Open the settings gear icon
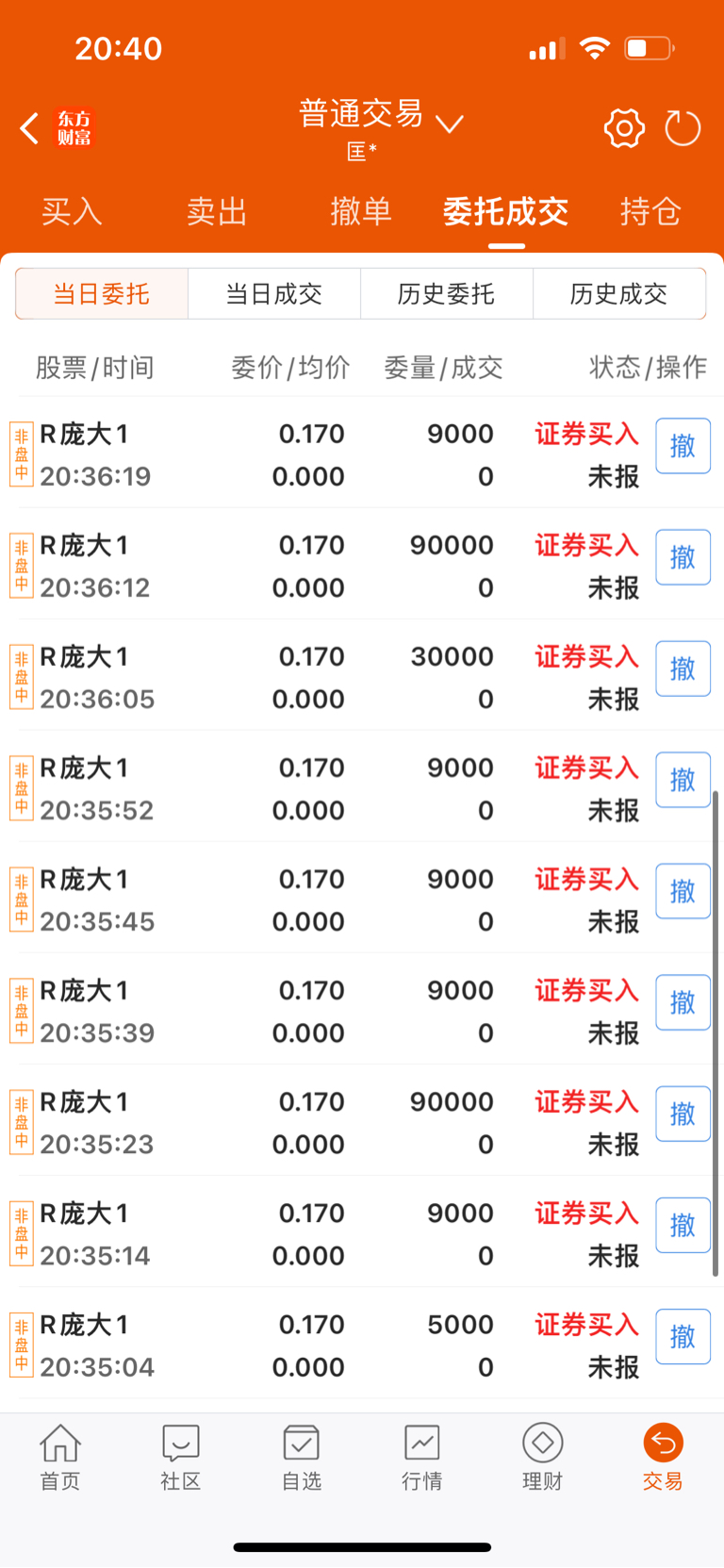This screenshot has height=1568, width=724. coord(624,128)
